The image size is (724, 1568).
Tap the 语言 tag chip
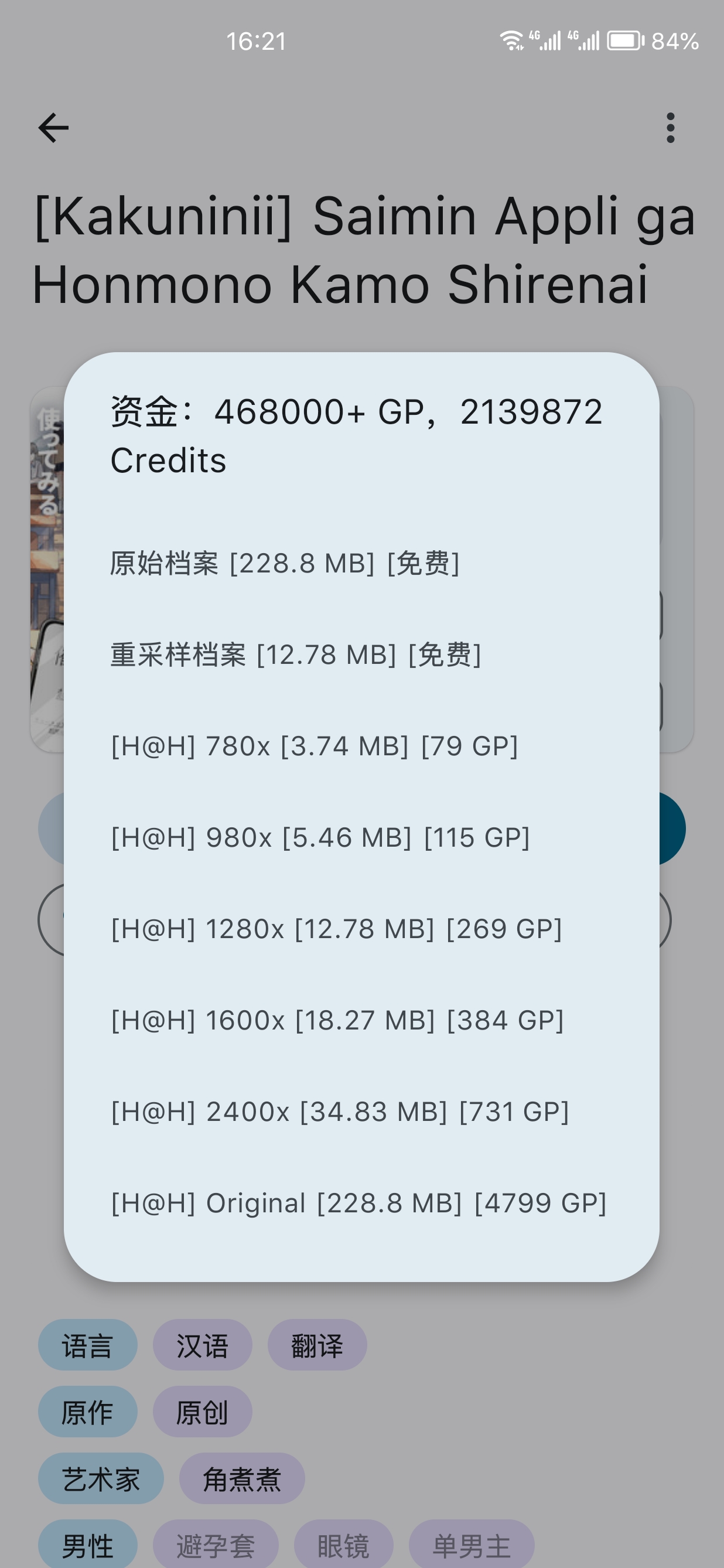(x=88, y=1345)
